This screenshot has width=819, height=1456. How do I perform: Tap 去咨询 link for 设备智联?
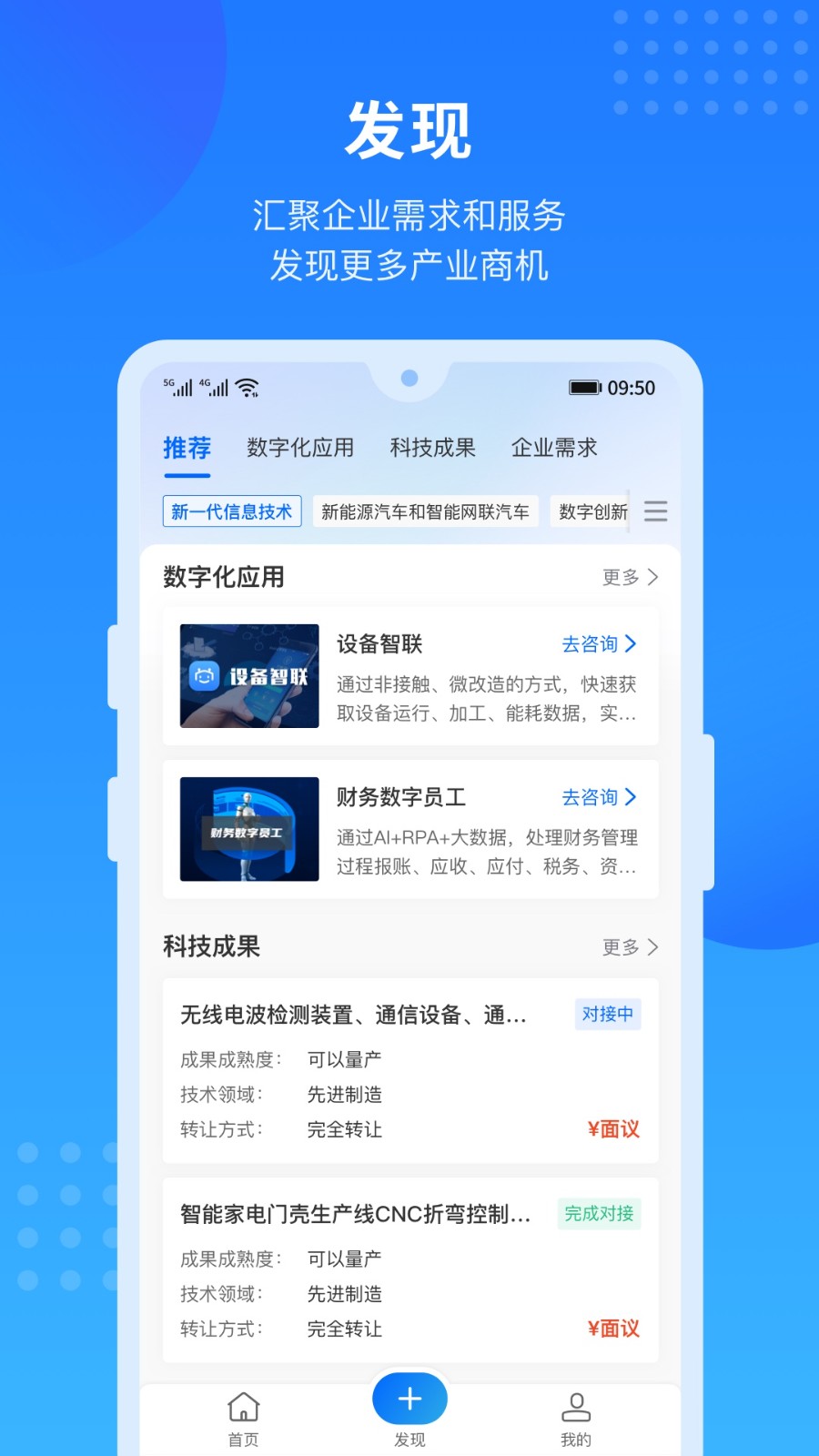click(x=591, y=643)
